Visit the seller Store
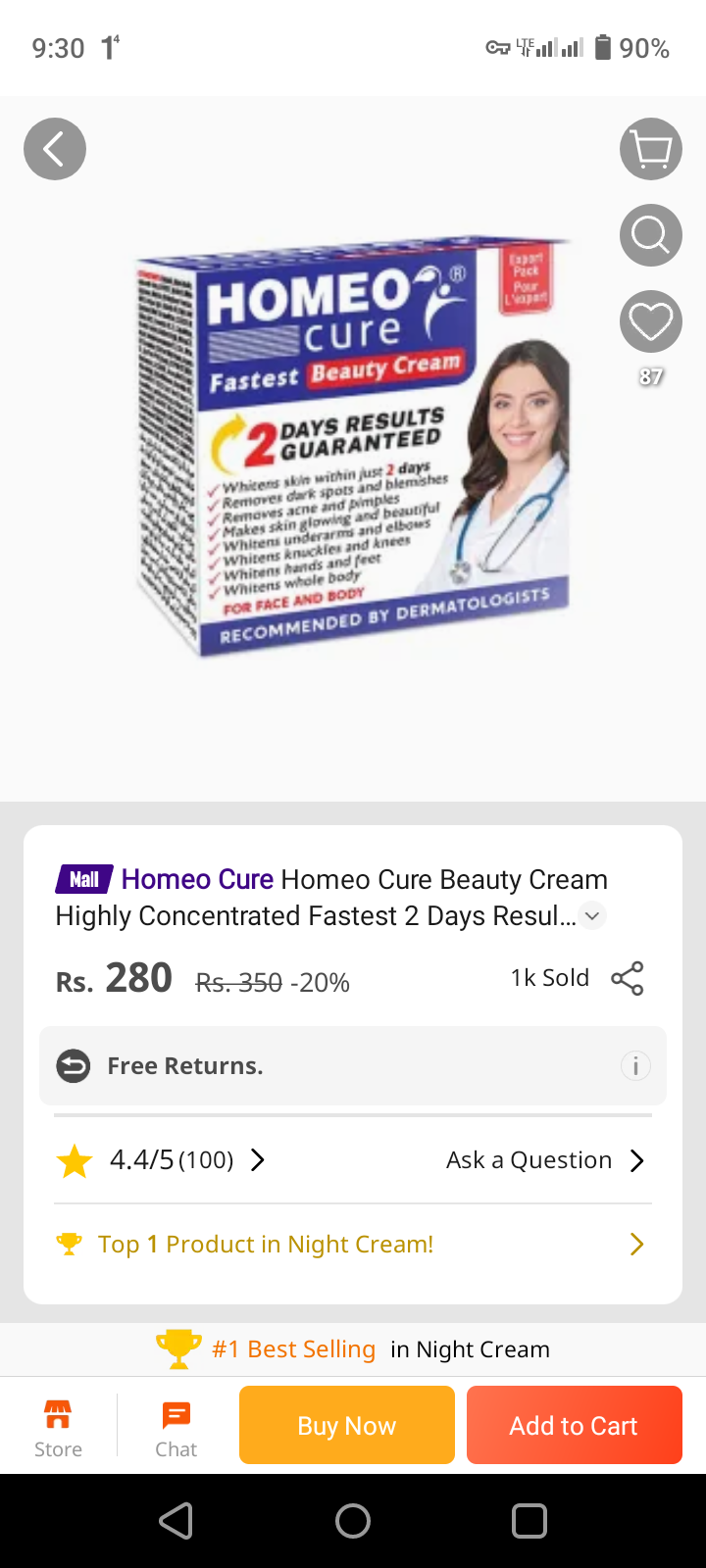The height and width of the screenshot is (1568, 706). tap(58, 1427)
